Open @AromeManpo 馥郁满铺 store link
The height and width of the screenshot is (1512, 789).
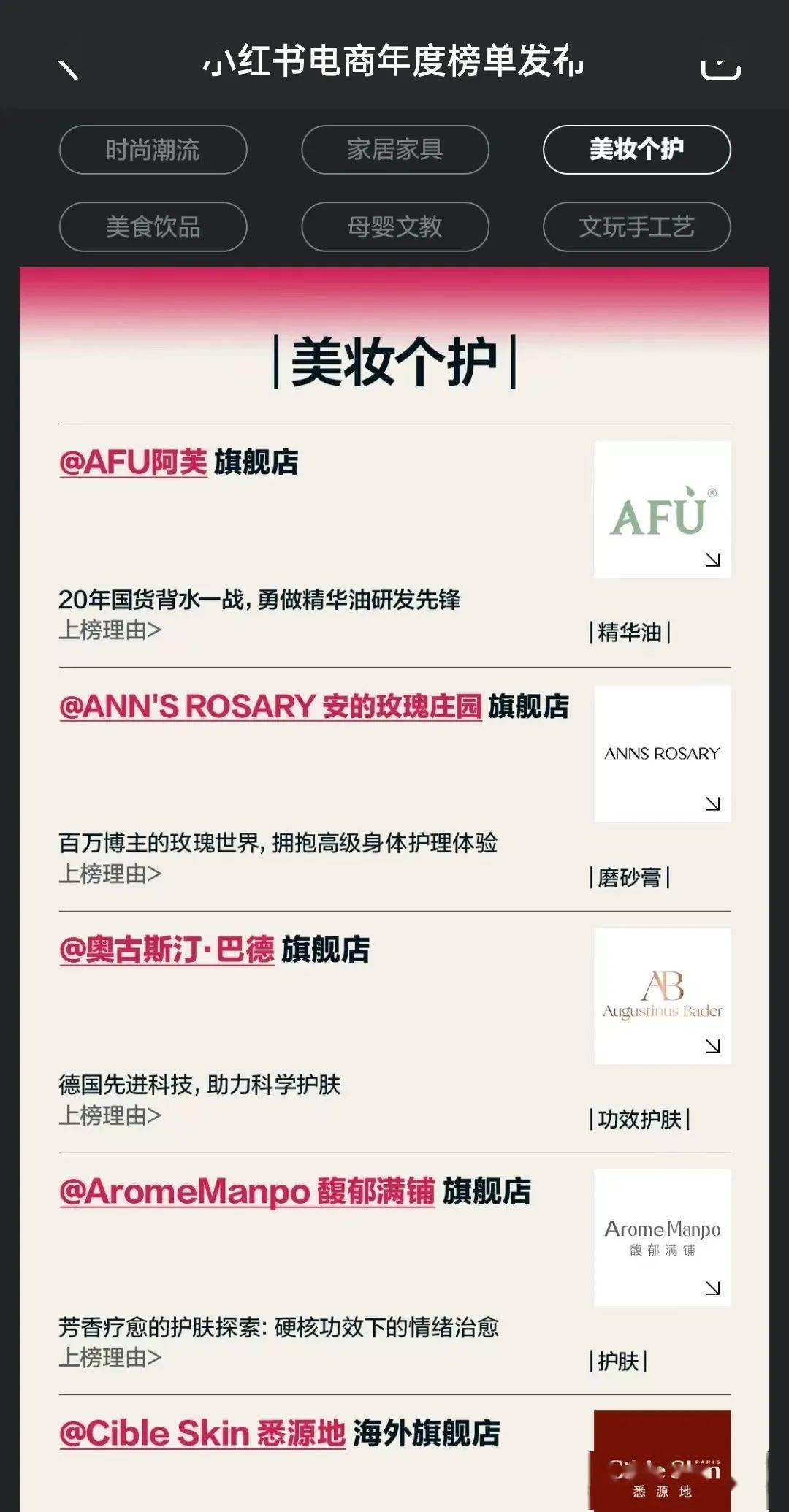point(247,1191)
